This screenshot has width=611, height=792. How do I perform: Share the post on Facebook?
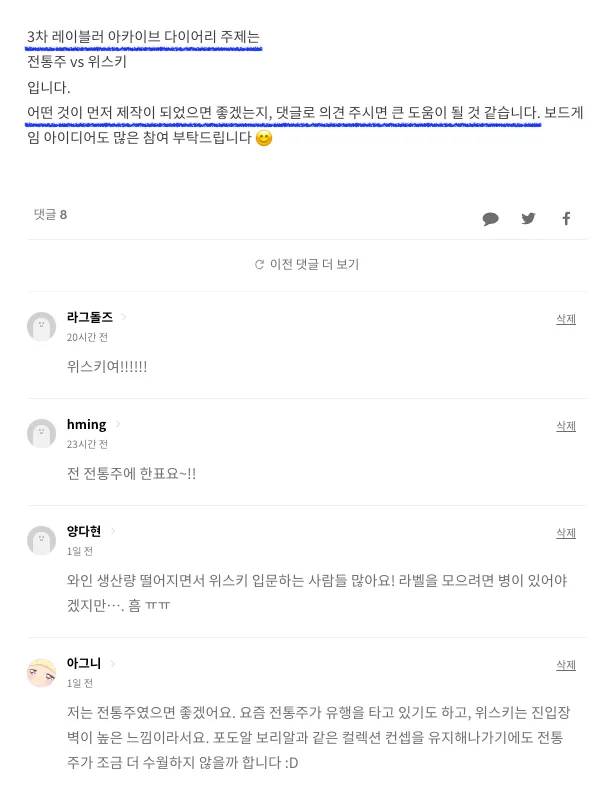point(566,219)
